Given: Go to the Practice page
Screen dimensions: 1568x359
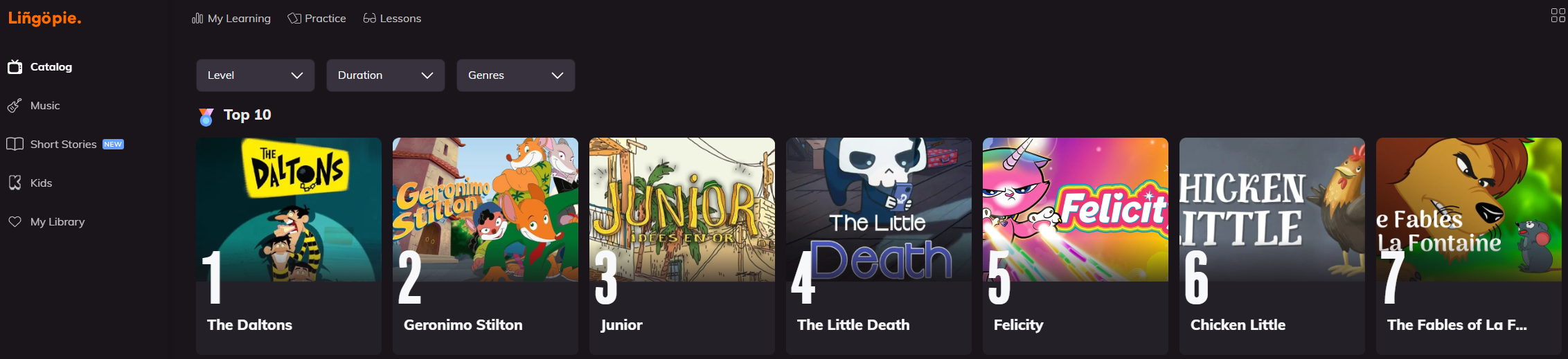Looking at the screenshot, I should tap(317, 19).
